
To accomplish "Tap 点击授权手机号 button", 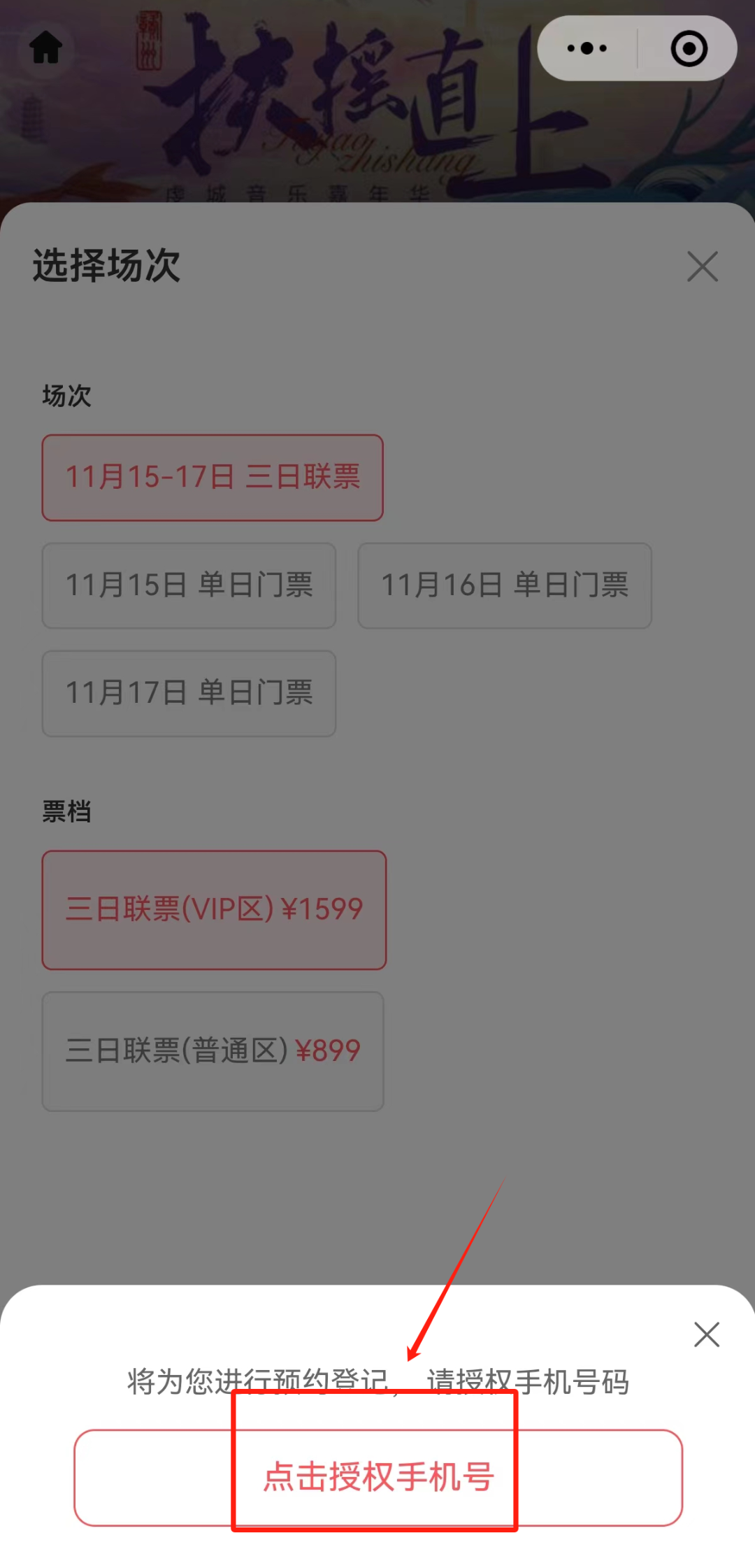I will [377, 1477].
